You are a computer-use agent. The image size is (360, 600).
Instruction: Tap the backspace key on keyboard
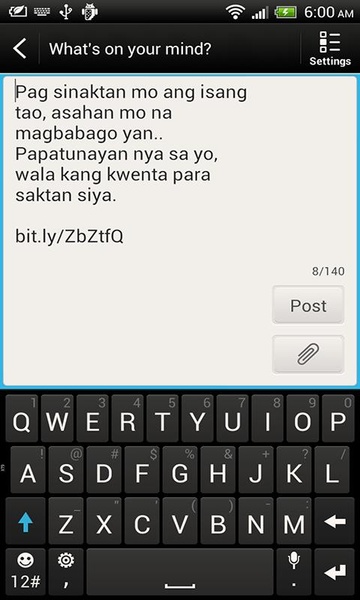point(335,522)
